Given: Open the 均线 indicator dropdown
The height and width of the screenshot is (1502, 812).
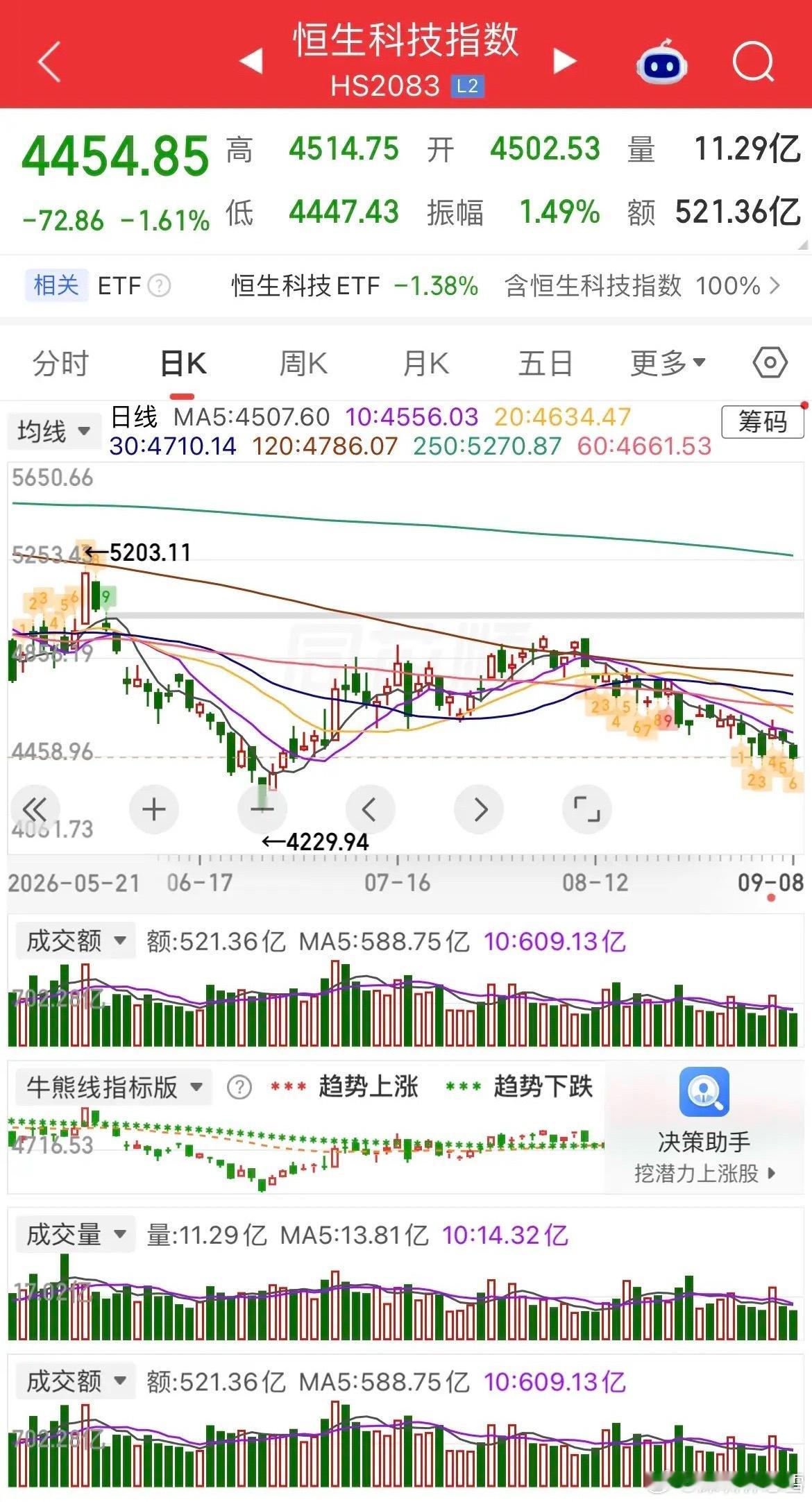Looking at the screenshot, I should pyautogui.click(x=54, y=431).
